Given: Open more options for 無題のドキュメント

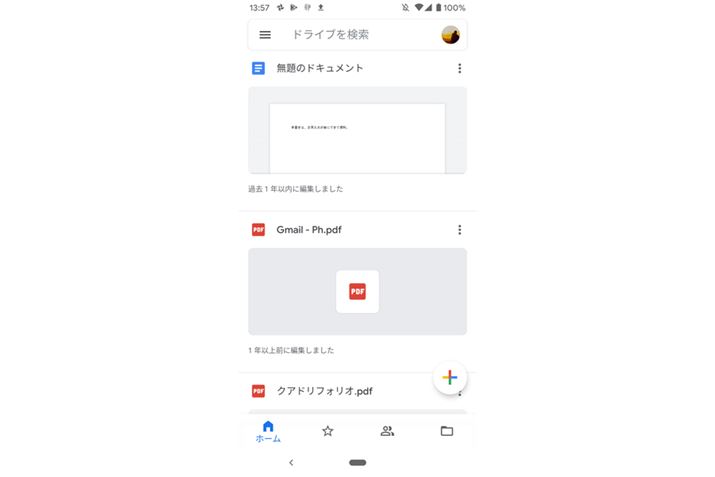Looking at the screenshot, I should 459,69.
